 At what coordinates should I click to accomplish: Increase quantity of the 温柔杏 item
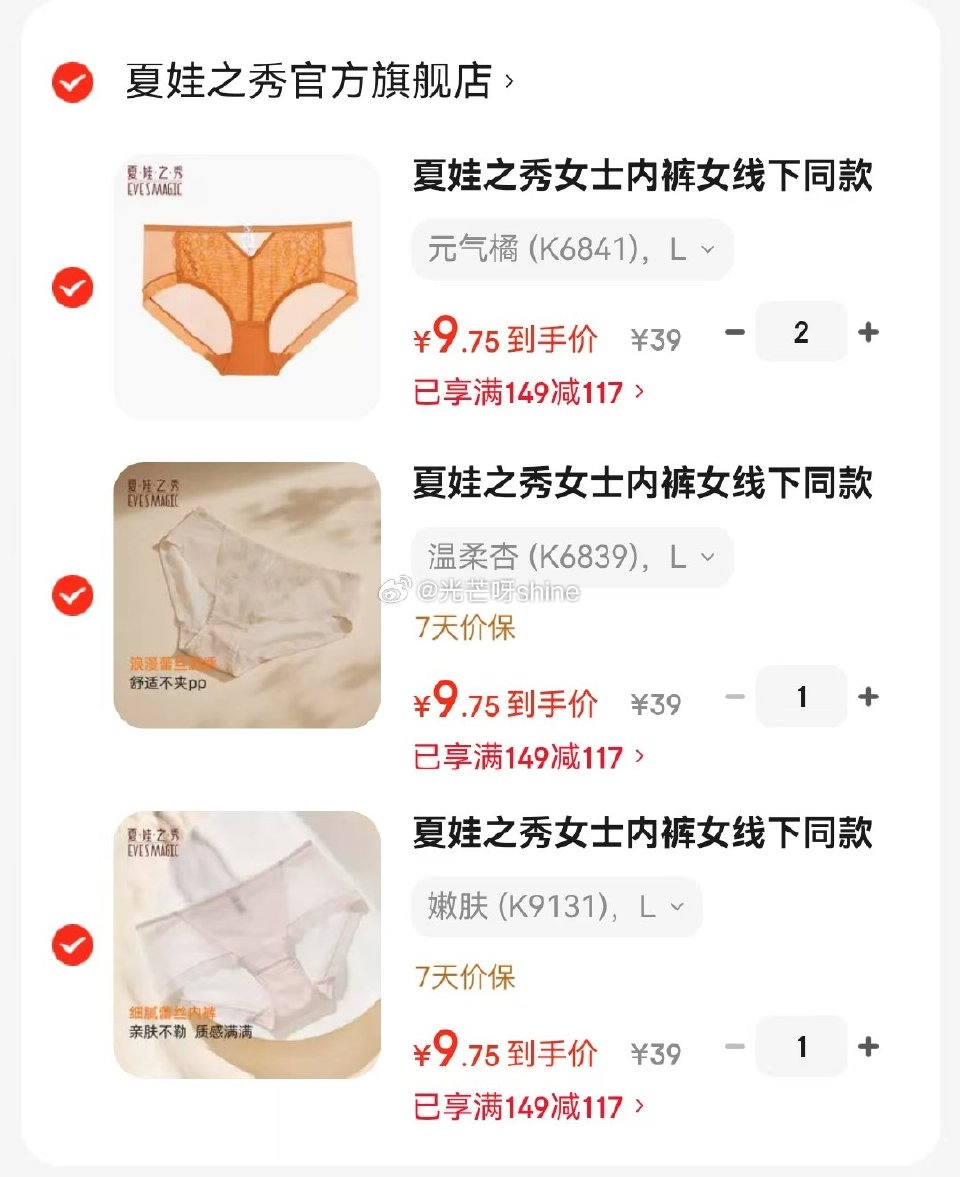866,697
